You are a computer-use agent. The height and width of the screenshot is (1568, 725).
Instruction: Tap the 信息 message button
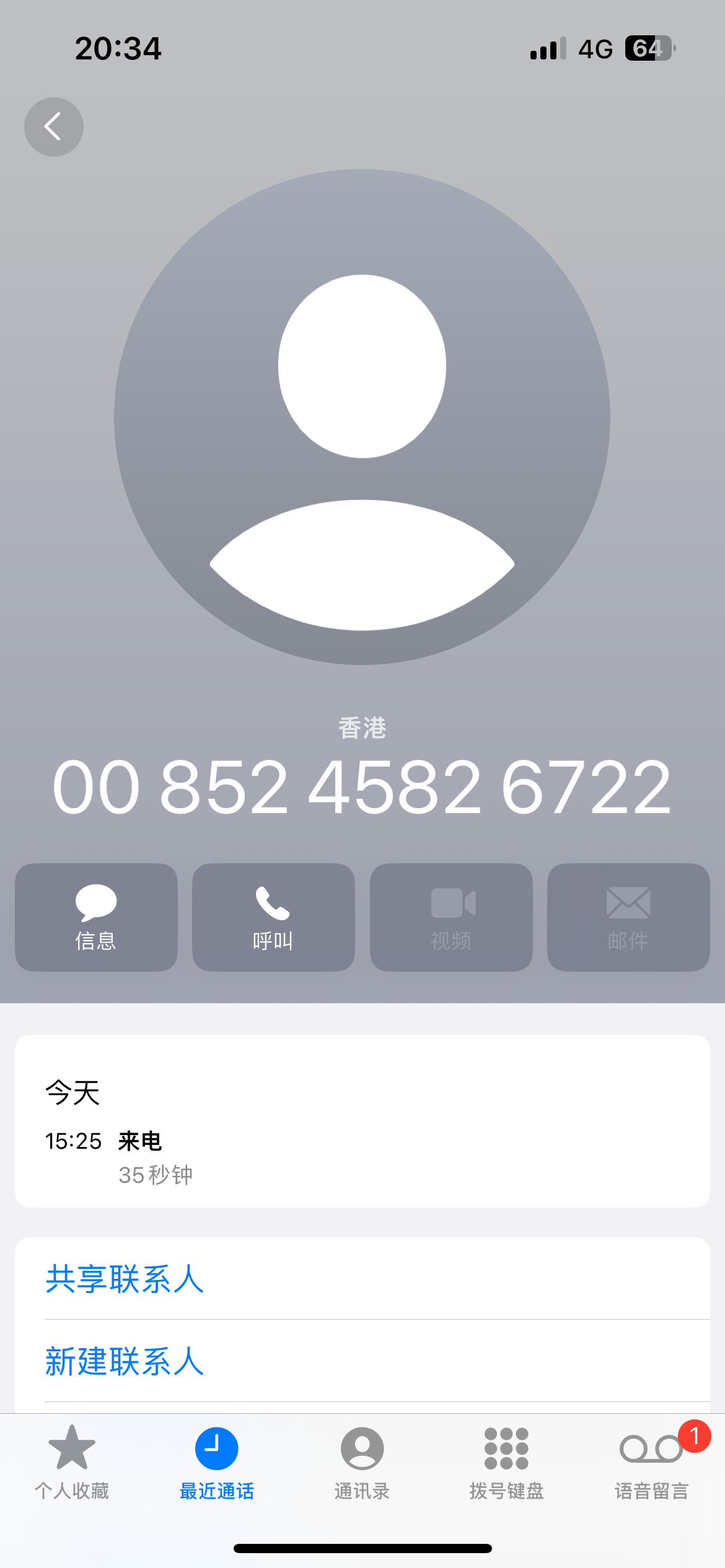[x=96, y=917]
